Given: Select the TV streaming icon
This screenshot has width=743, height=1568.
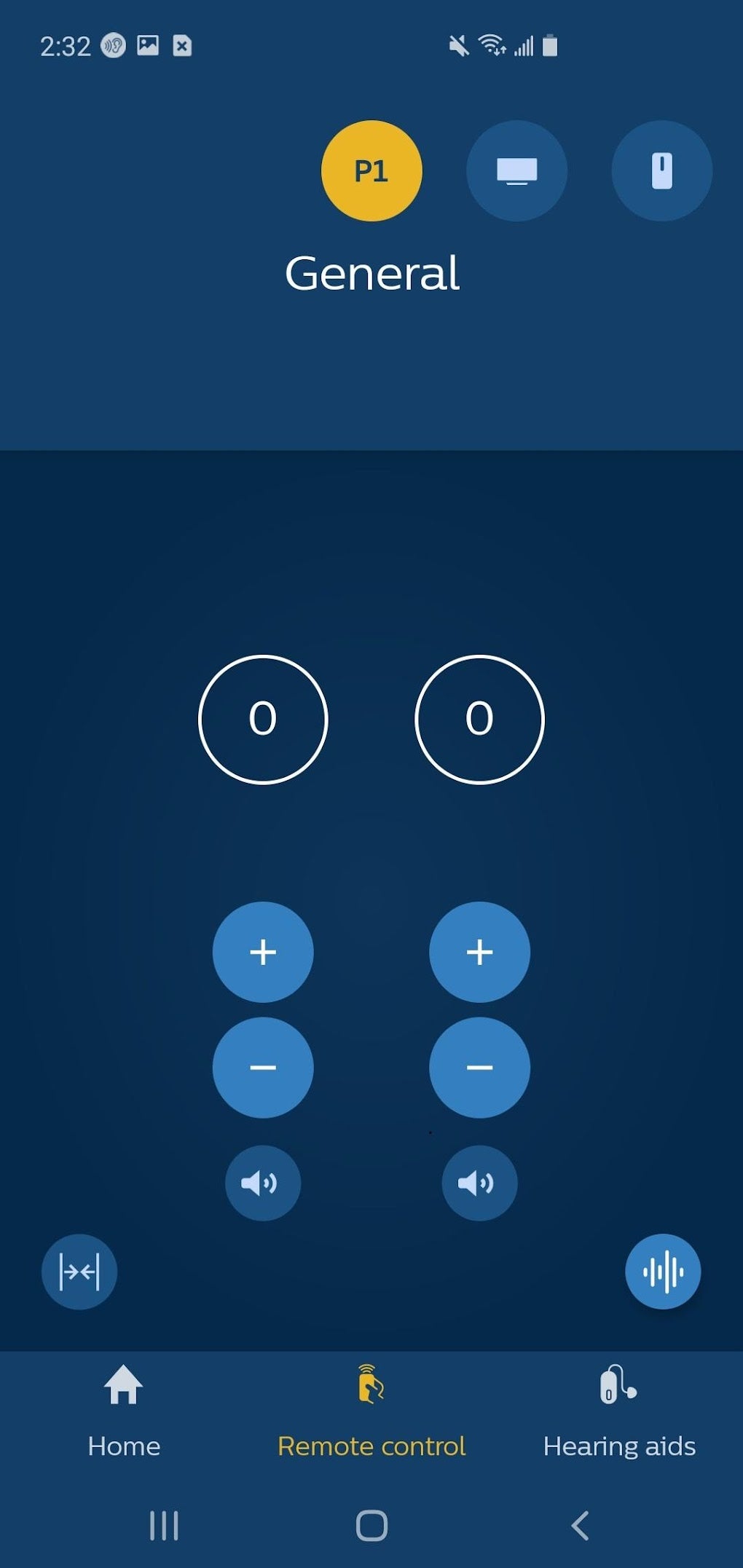Looking at the screenshot, I should point(516,170).
